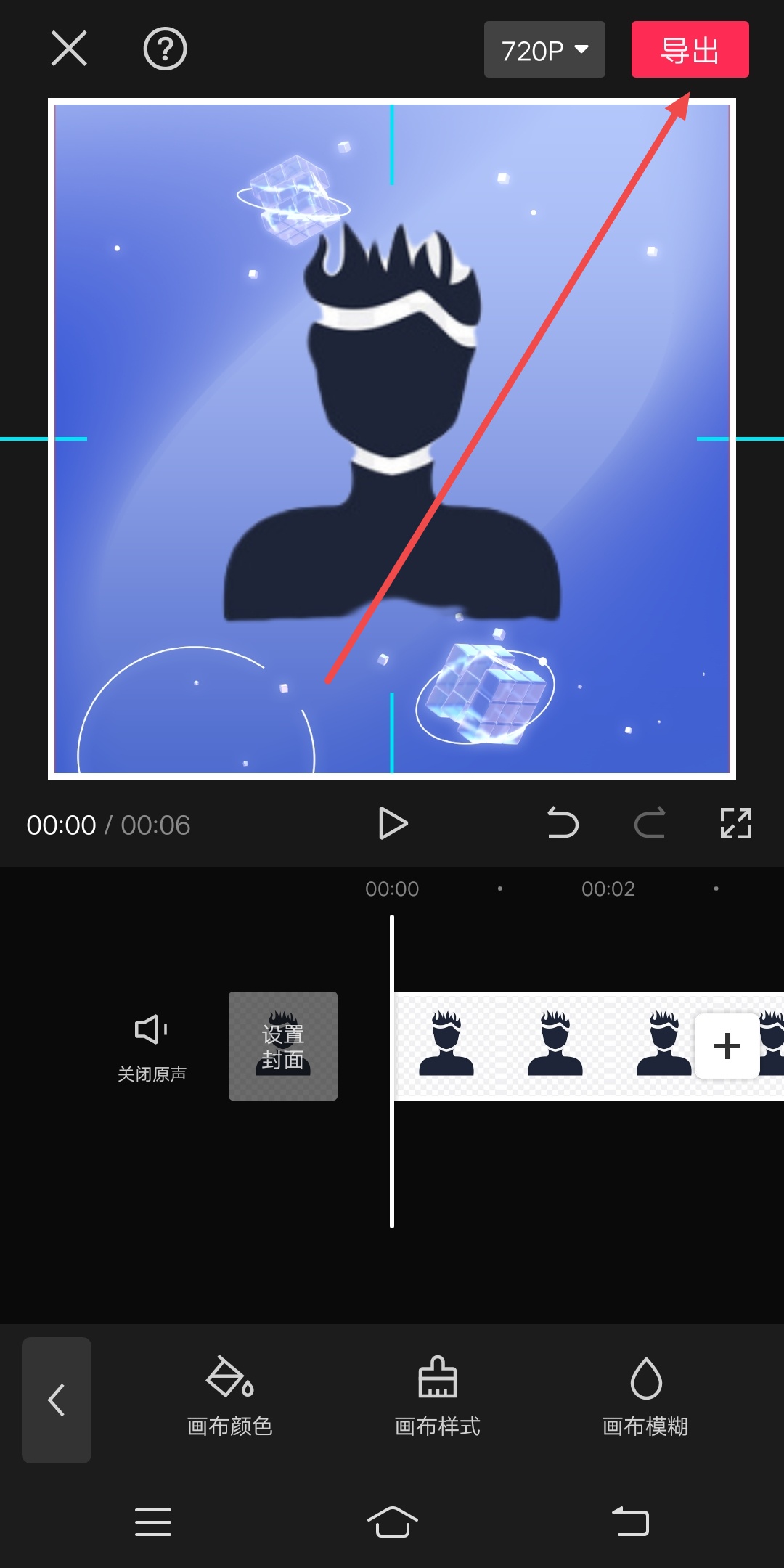Play the video preview
This screenshot has height=1568, width=784.
point(393,824)
